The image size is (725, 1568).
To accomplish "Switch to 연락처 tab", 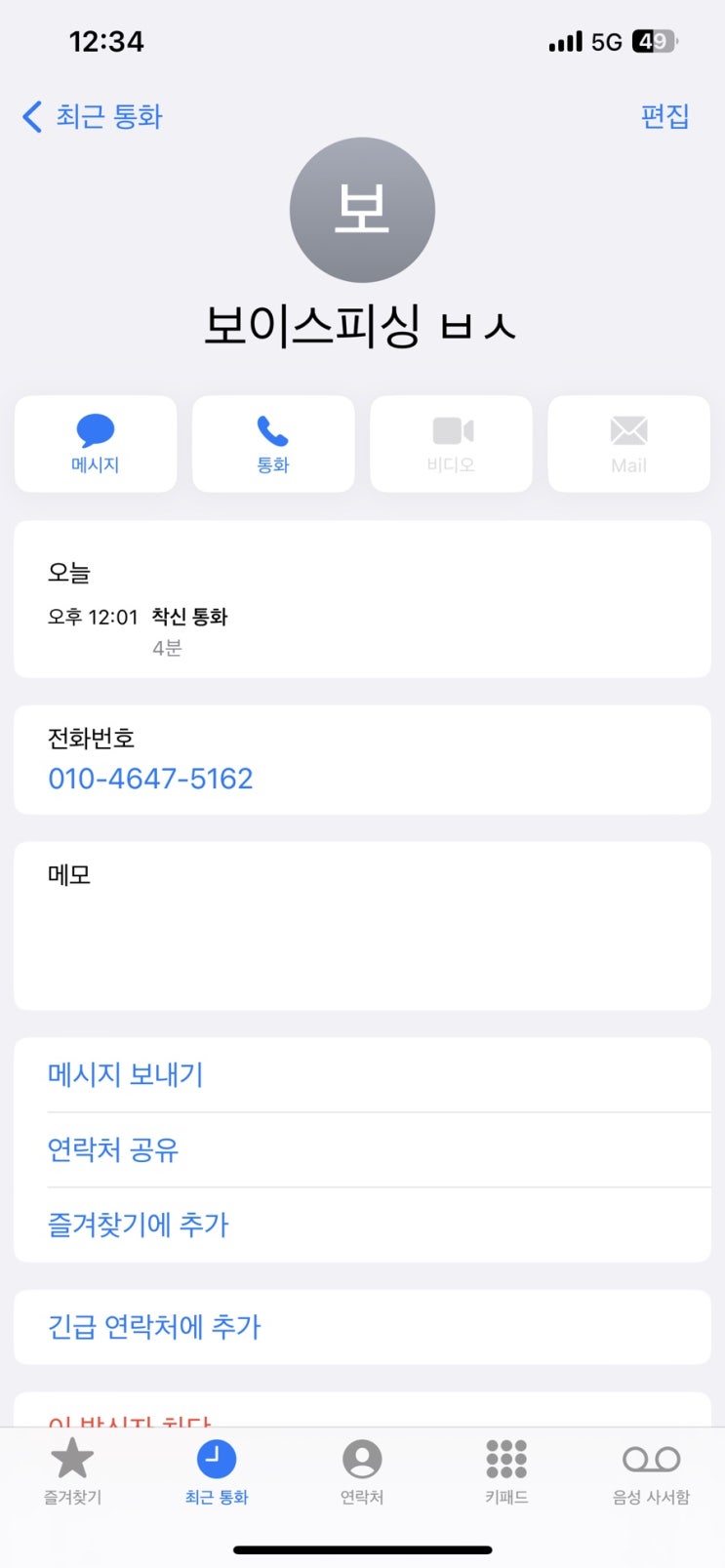I will (x=362, y=1471).
